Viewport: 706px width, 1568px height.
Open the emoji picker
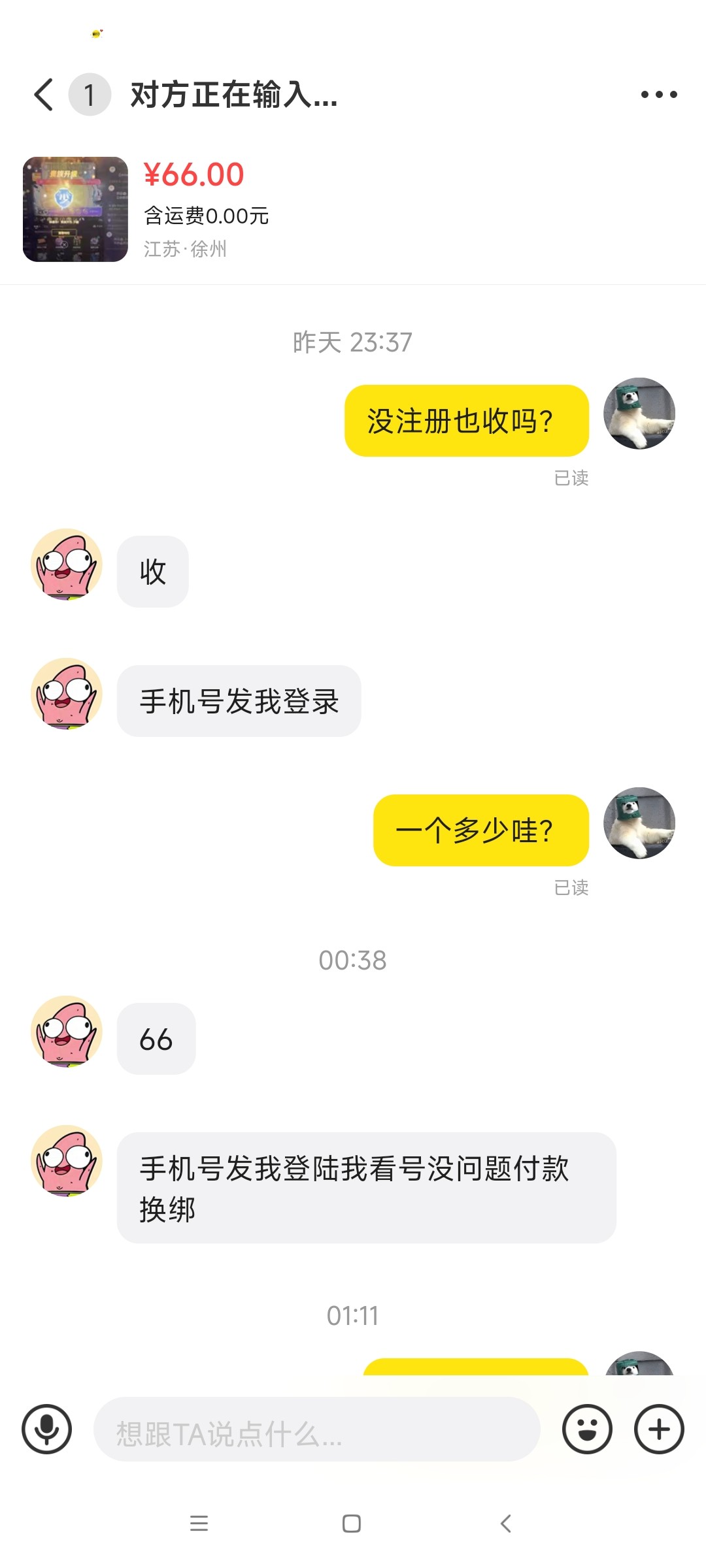(587, 1429)
